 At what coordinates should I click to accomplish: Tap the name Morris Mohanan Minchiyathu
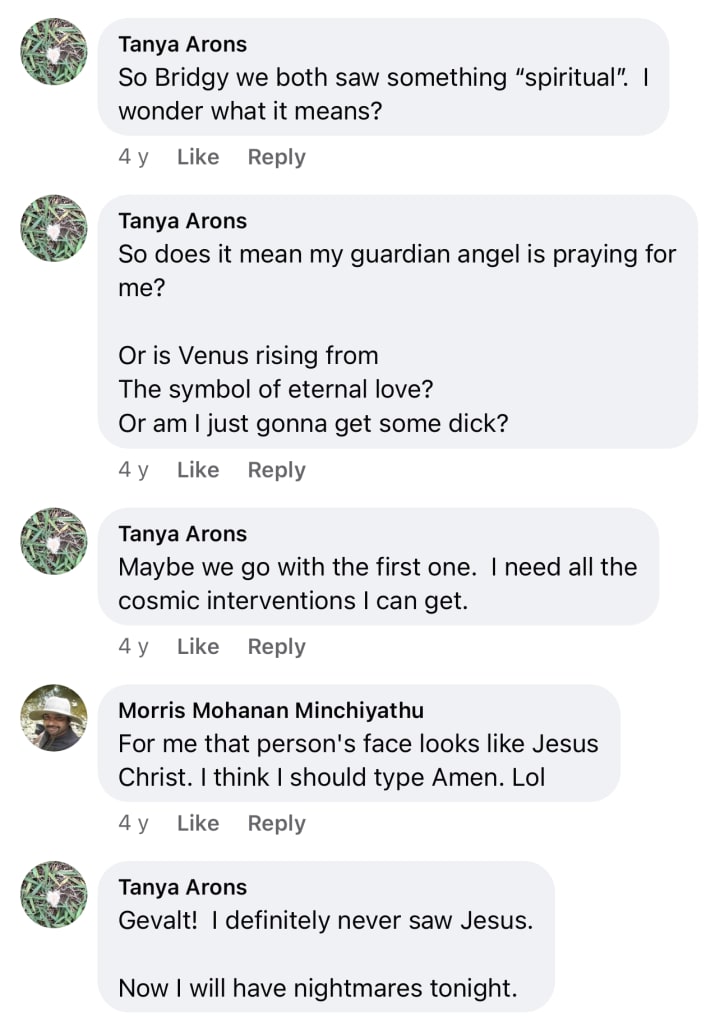point(271,710)
